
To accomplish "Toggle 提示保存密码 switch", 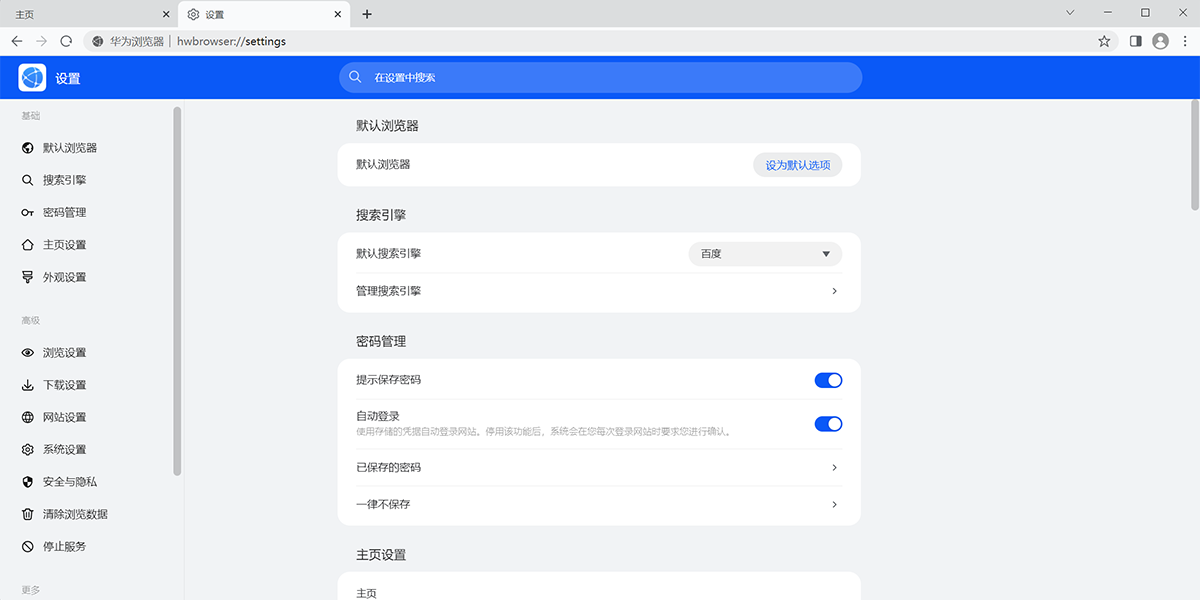I will point(828,380).
